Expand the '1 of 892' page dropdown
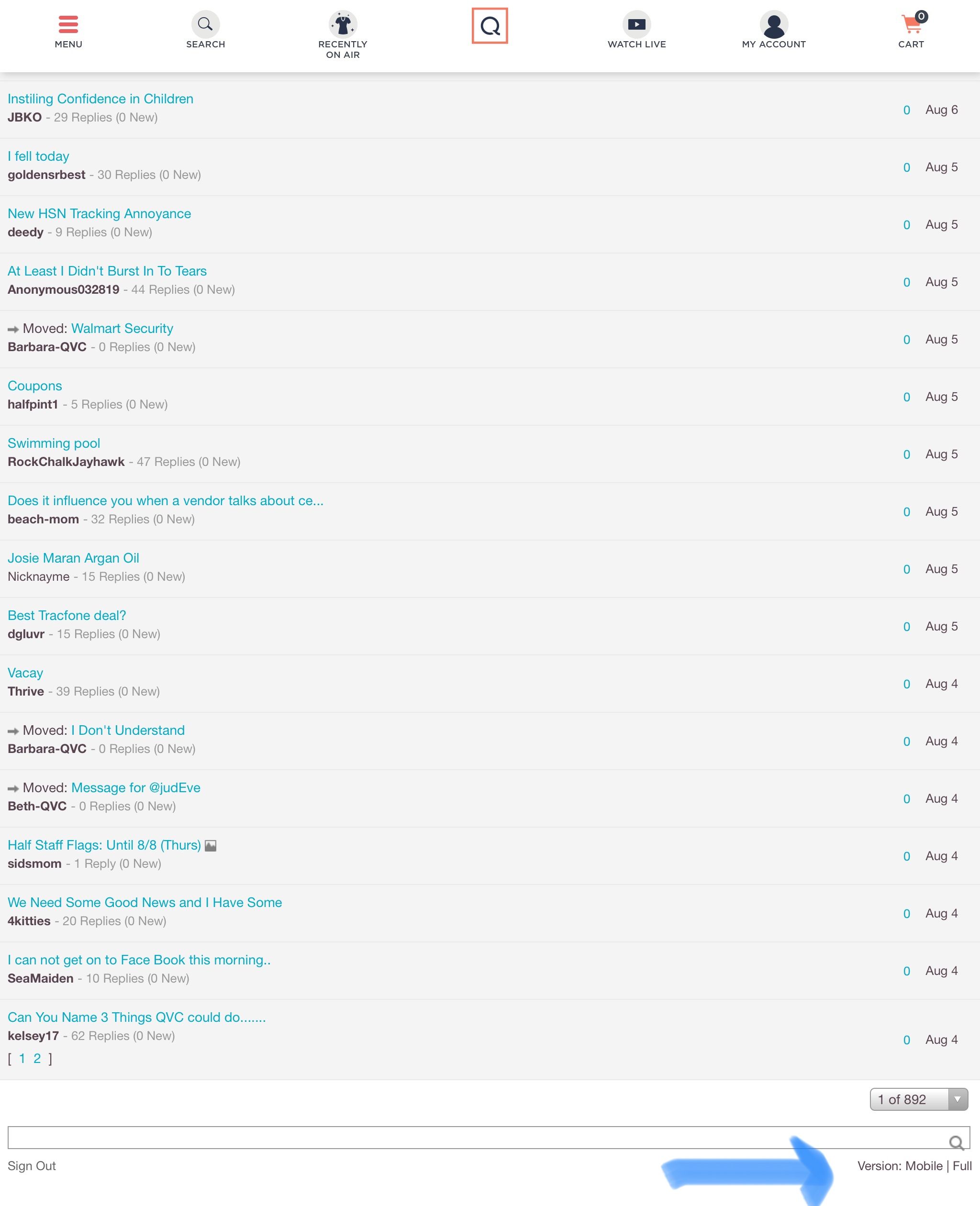 [x=918, y=1099]
